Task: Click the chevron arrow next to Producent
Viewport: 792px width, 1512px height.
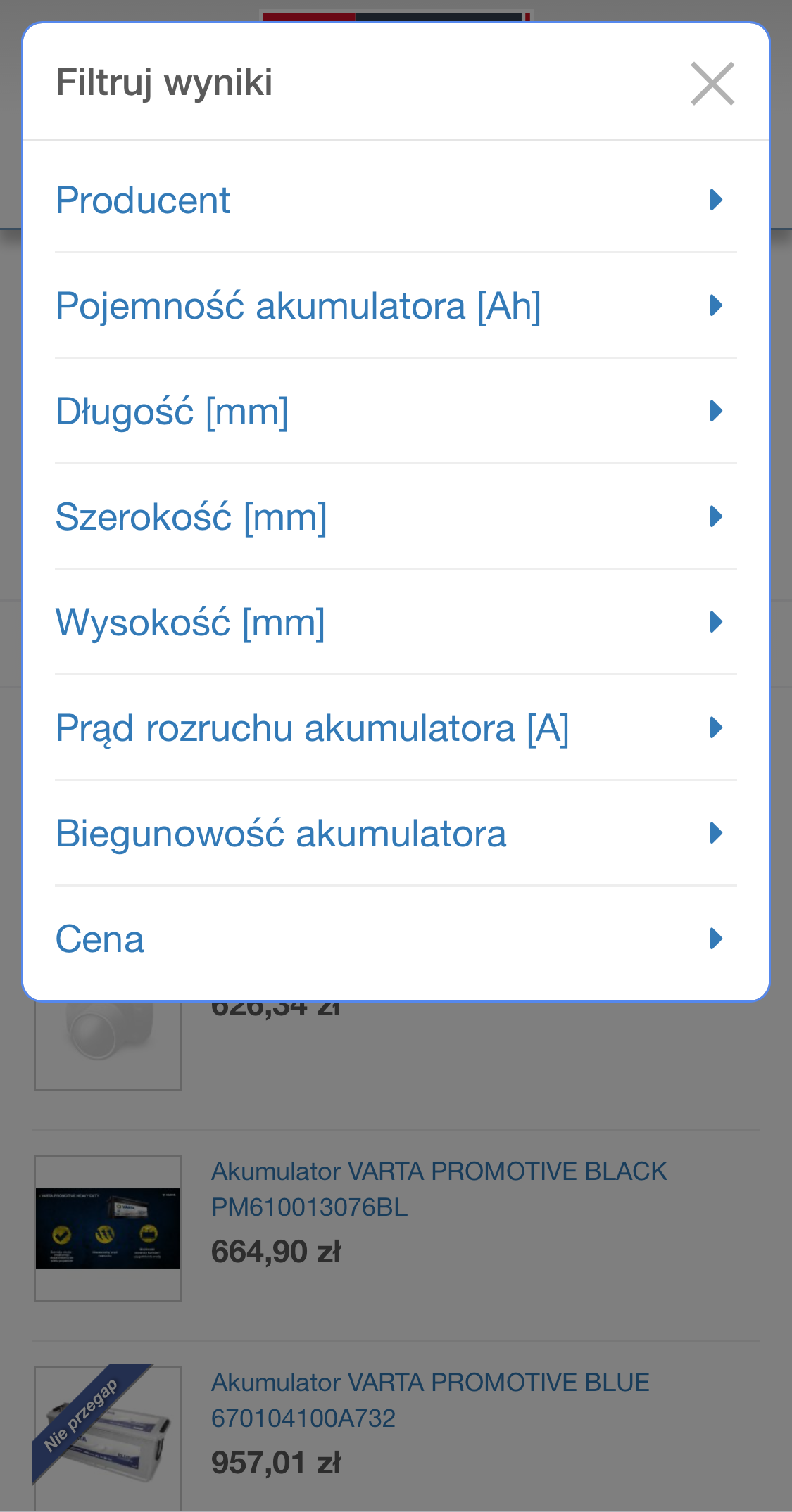Action: point(716,200)
